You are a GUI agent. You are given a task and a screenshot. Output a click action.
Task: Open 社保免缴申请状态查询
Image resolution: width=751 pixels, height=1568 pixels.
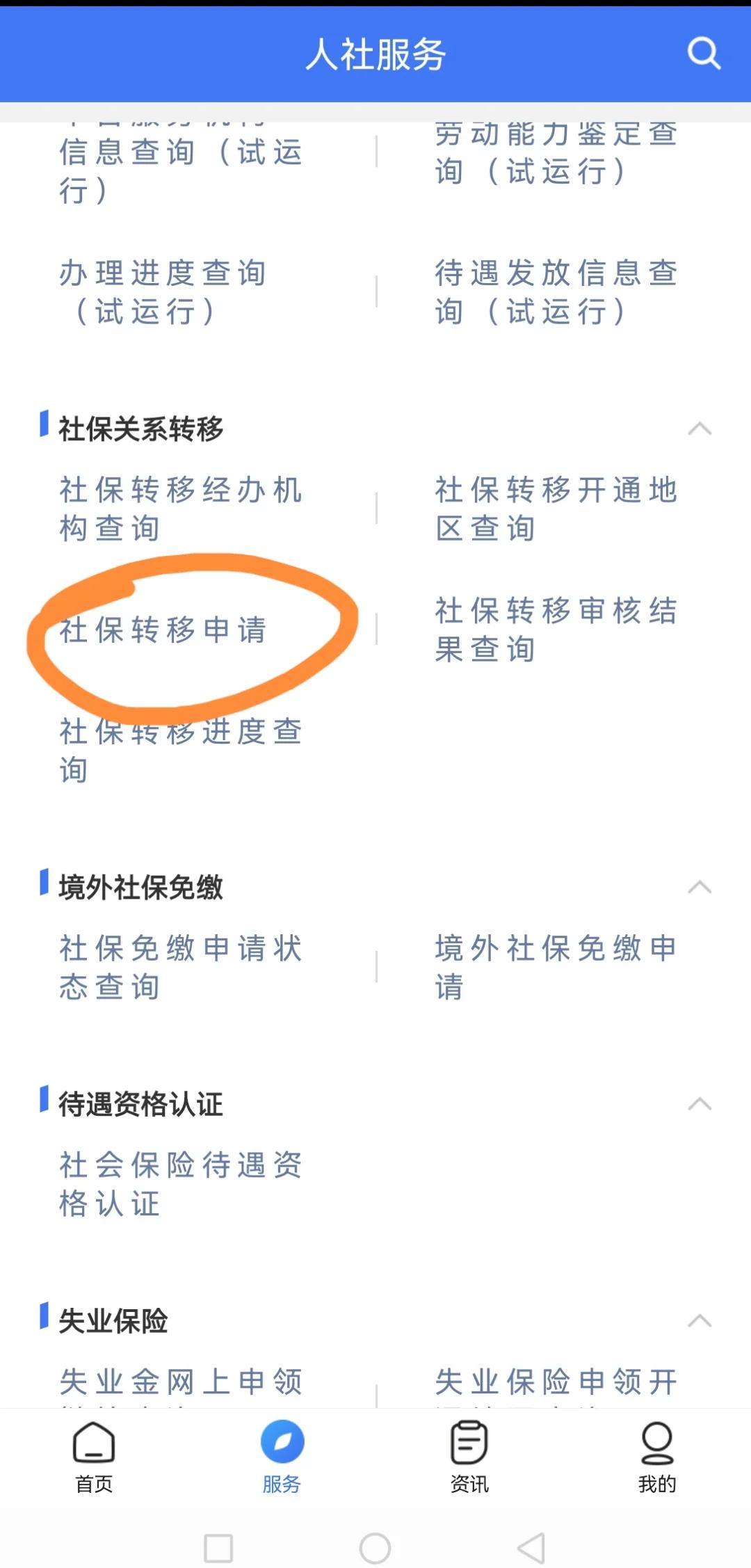pos(181,968)
